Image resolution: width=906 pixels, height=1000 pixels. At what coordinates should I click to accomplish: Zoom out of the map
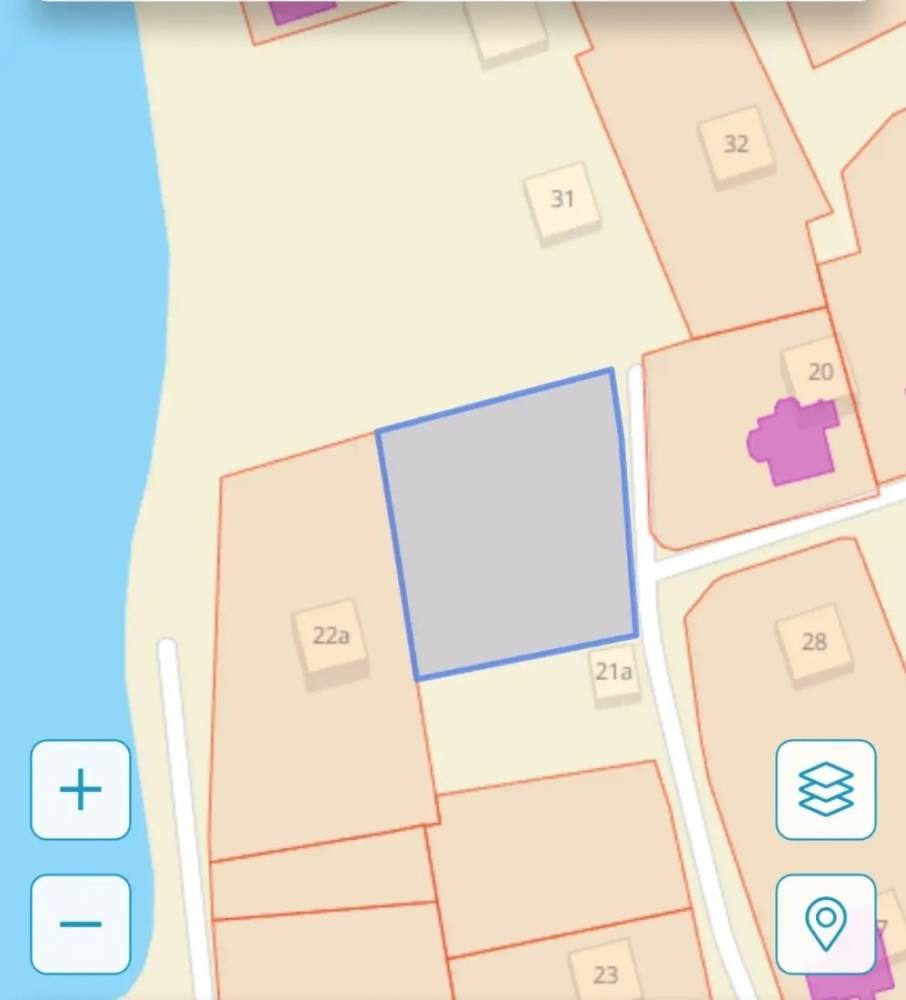tap(81, 924)
